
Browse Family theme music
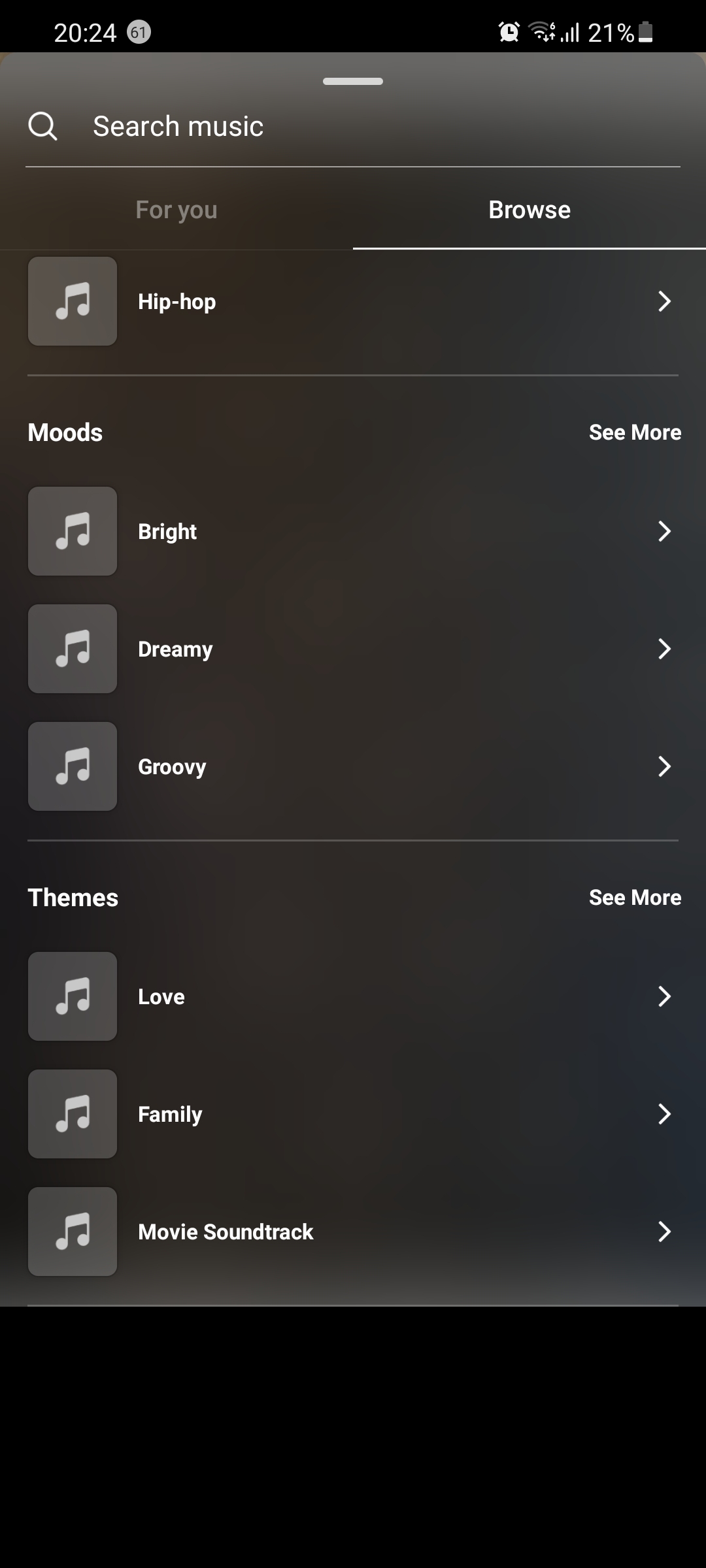[353, 1114]
